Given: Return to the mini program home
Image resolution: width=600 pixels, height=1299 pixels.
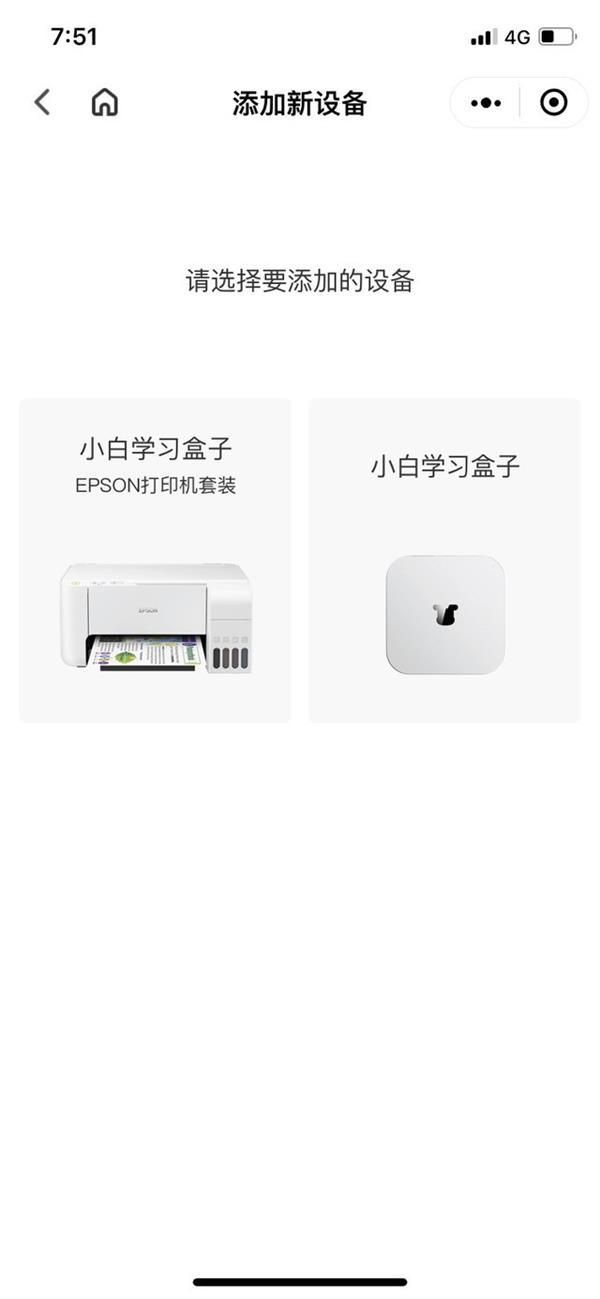Looking at the screenshot, I should [104, 102].
